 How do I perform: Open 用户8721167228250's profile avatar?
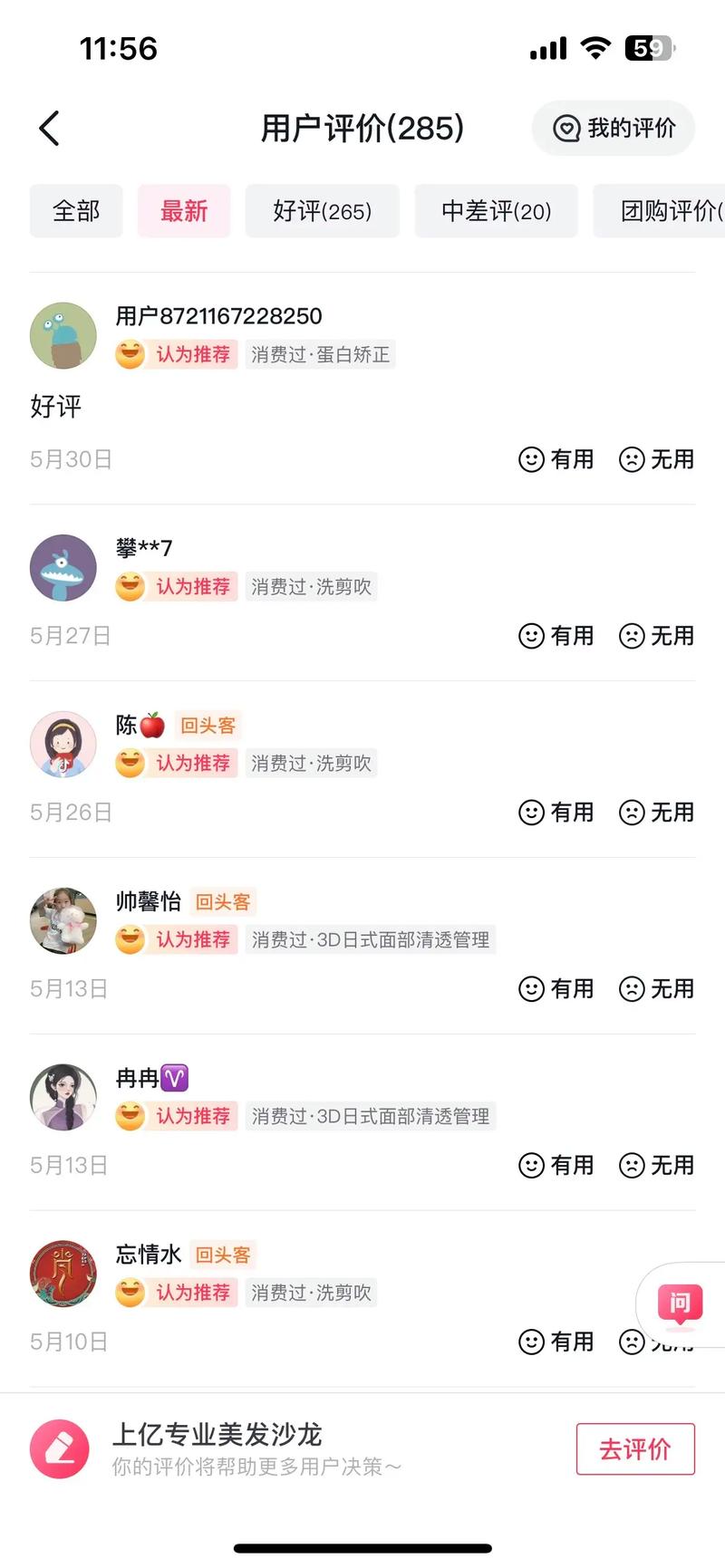pos(63,336)
